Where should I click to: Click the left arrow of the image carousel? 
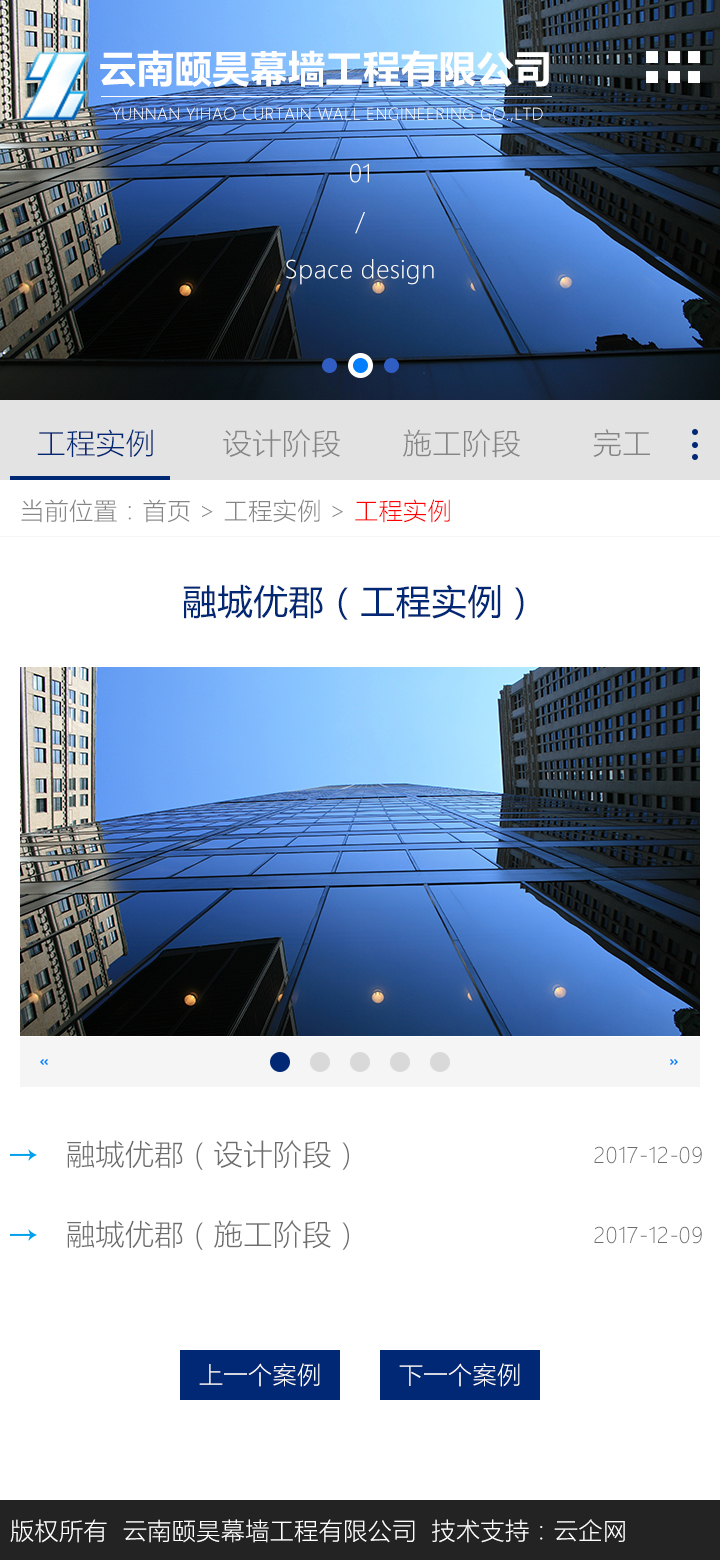coord(42,1061)
